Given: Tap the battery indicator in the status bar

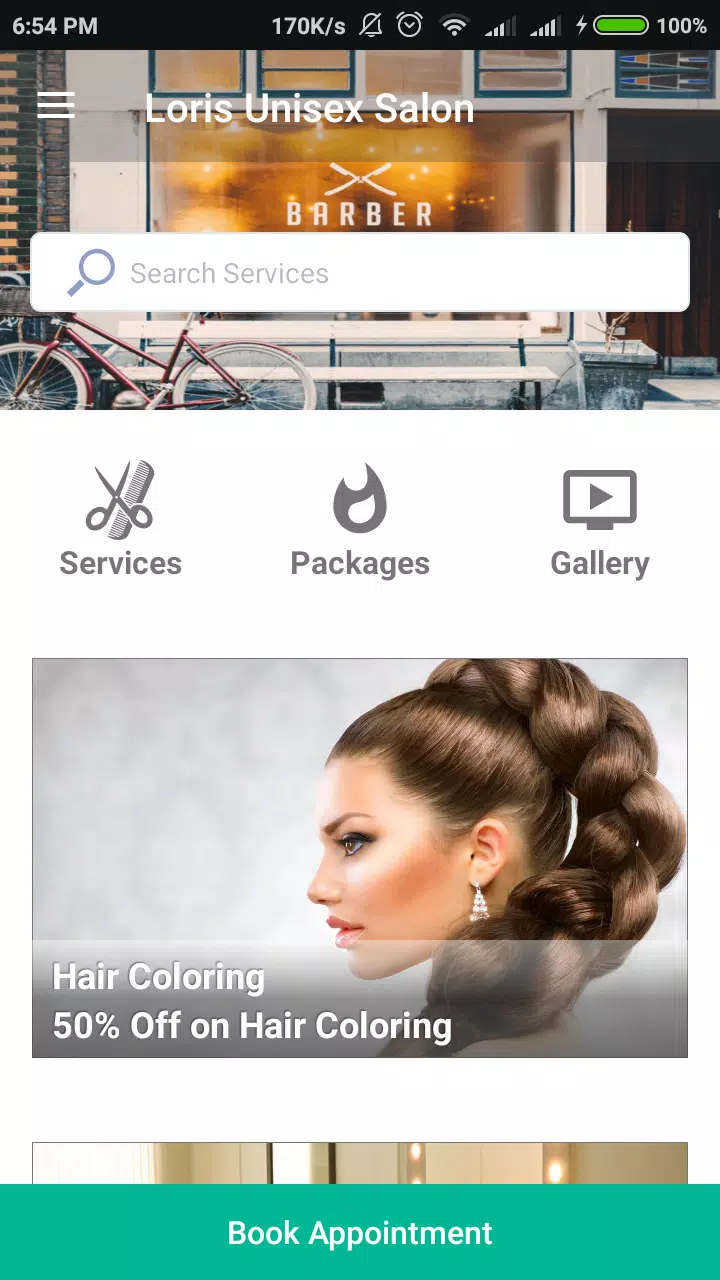Looking at the screenshot, I should coord(620,25).
